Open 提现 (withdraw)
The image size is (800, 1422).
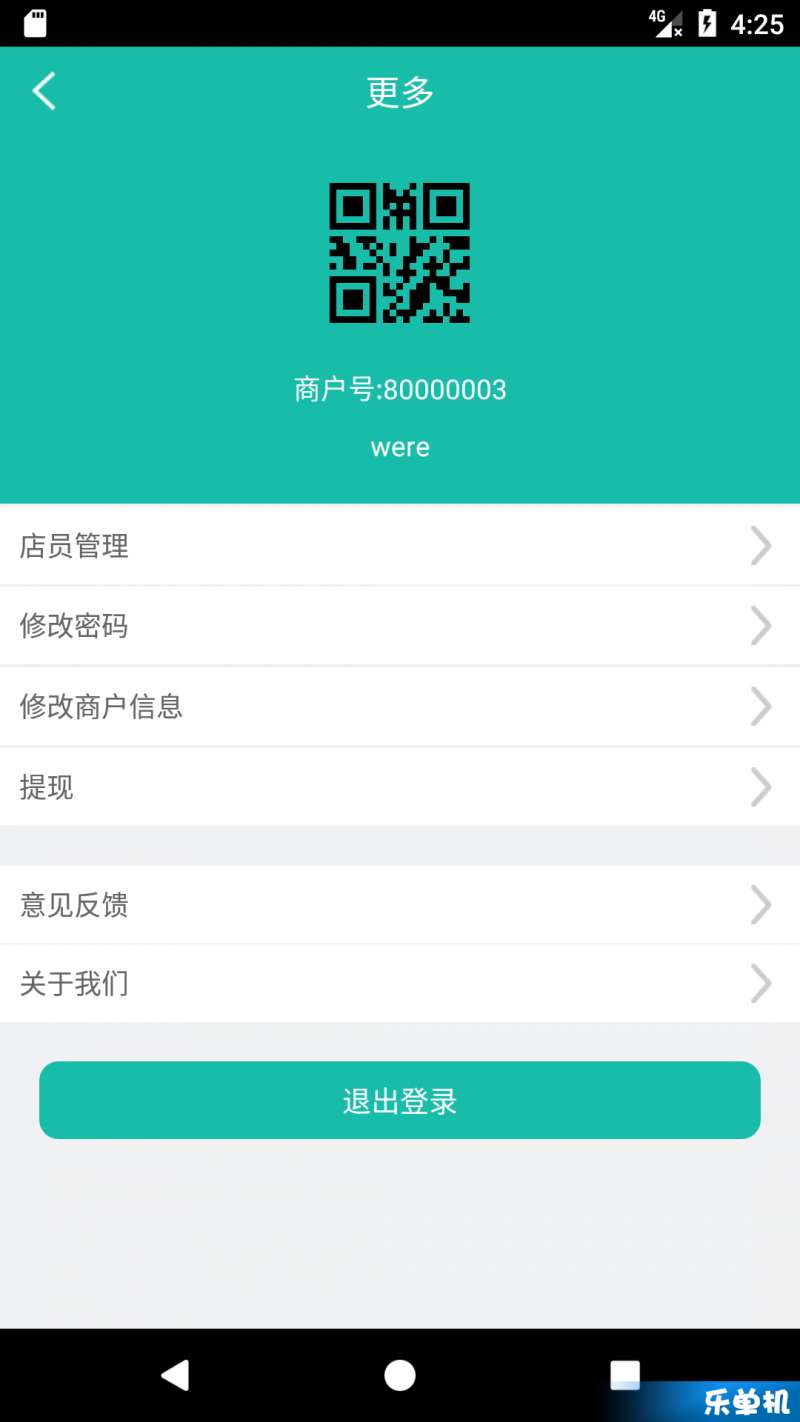400,787
